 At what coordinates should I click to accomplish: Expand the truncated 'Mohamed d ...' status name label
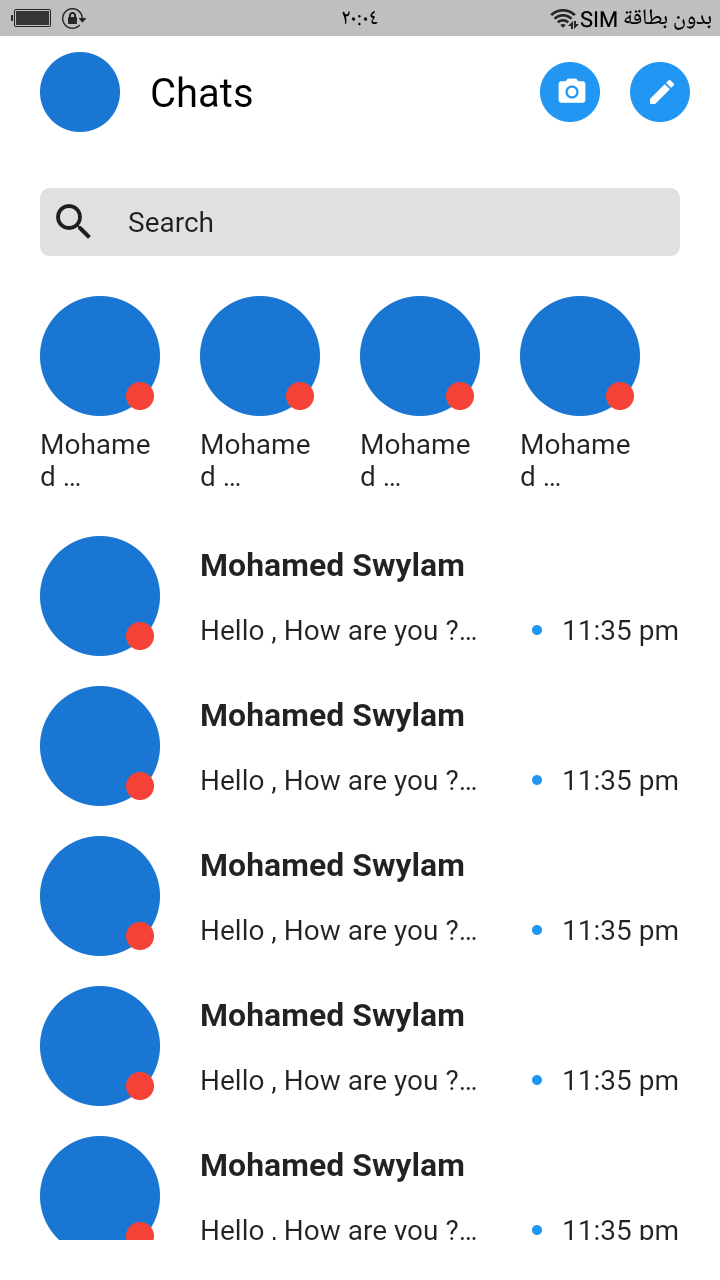(x=95, y=460)
